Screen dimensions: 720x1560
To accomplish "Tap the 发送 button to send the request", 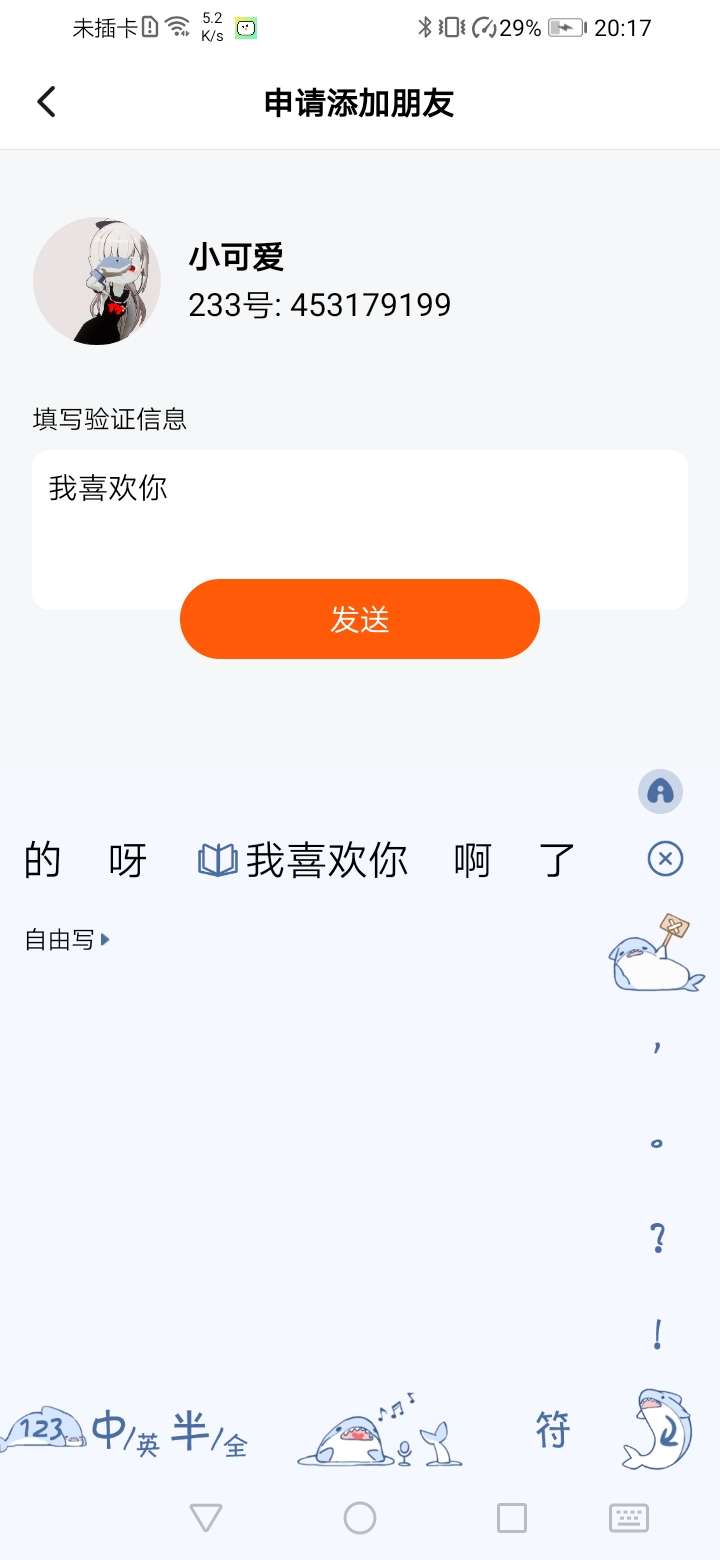I will click(360, 619).
